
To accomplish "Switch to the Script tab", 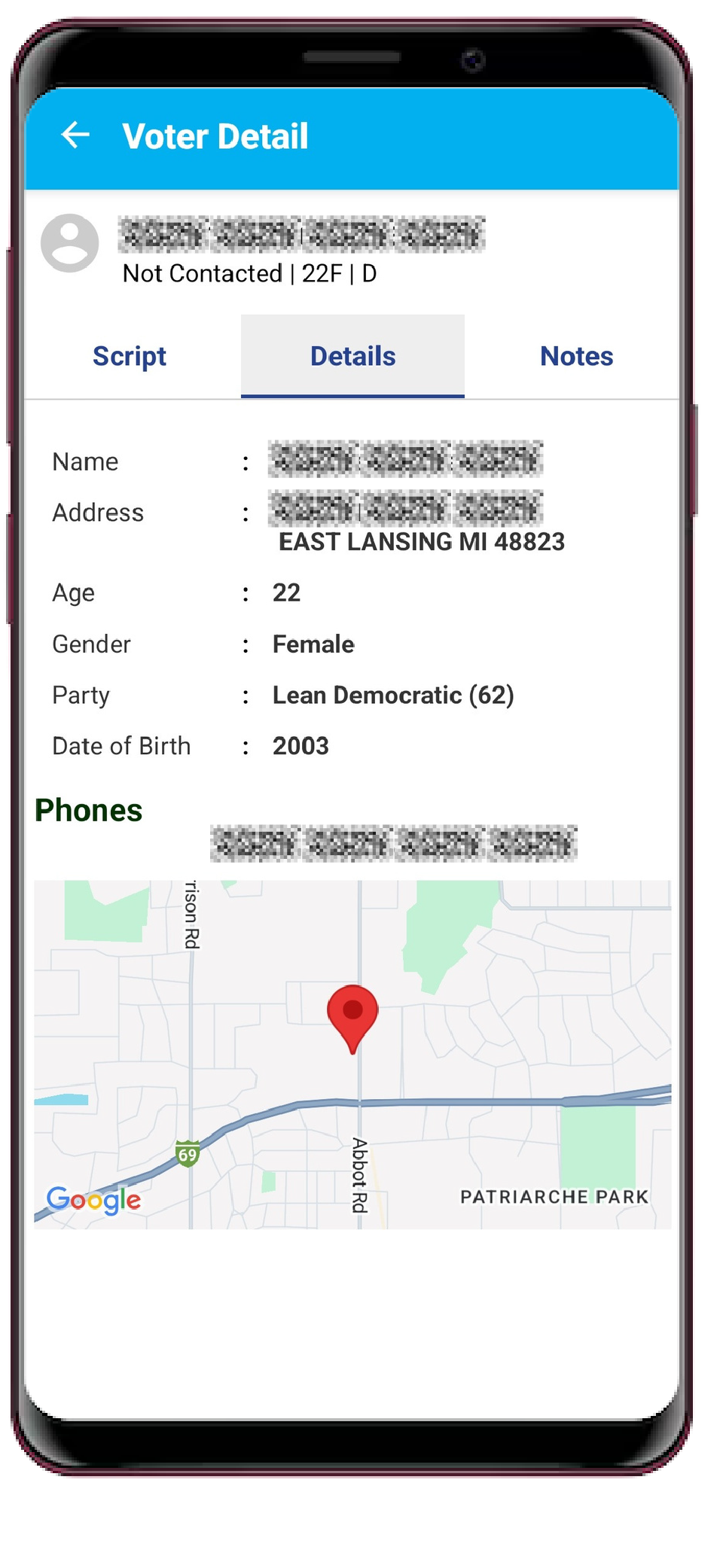I will tap(129, 355).
